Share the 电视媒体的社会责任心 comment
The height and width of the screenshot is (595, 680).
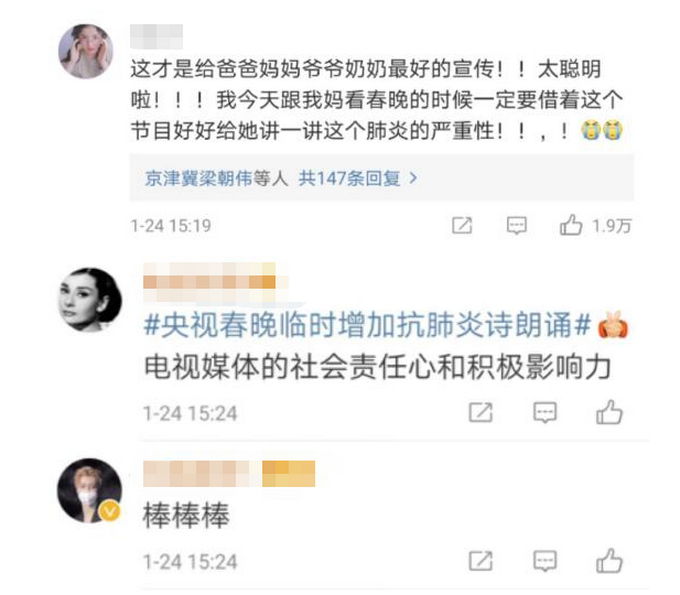pos(481,412)
